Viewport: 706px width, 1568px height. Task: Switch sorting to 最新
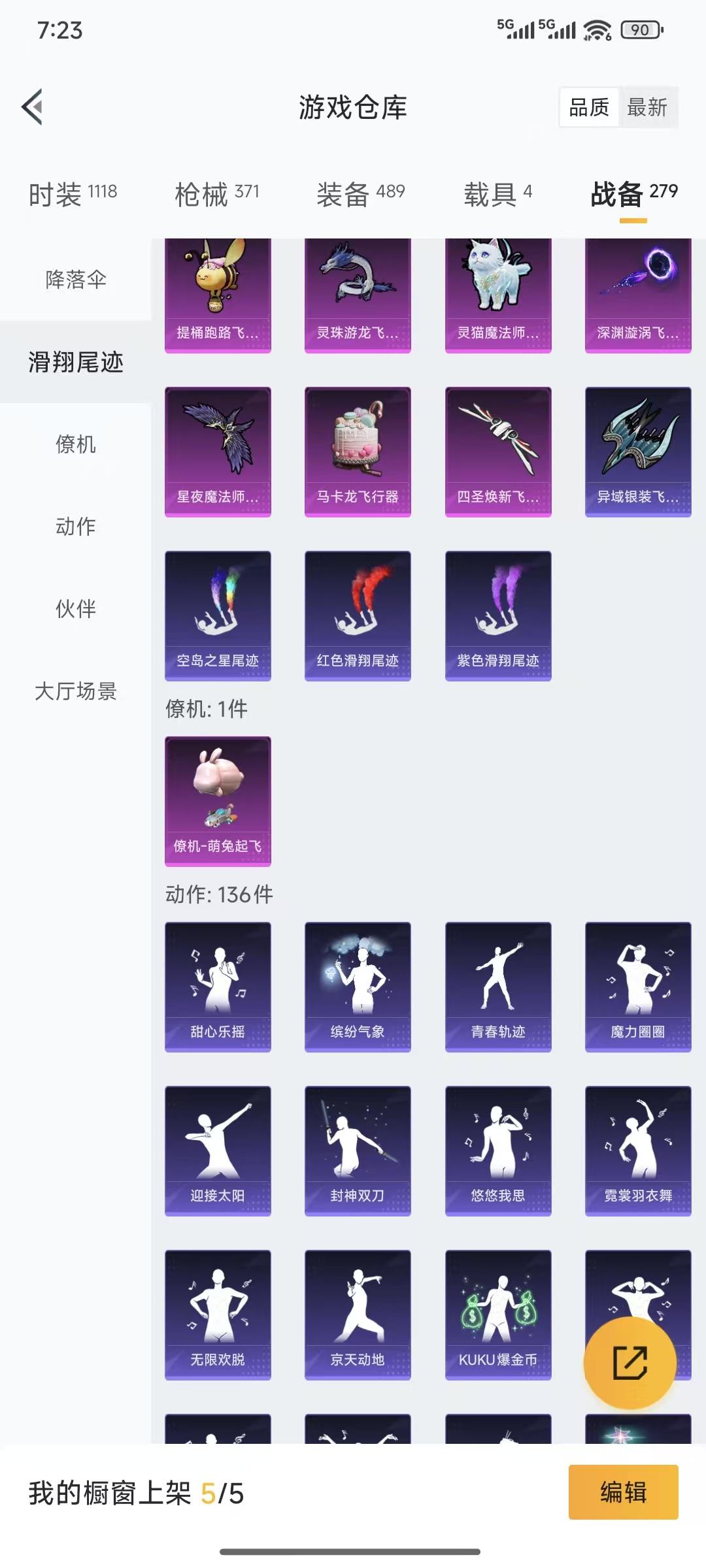[x=648, y=108]
